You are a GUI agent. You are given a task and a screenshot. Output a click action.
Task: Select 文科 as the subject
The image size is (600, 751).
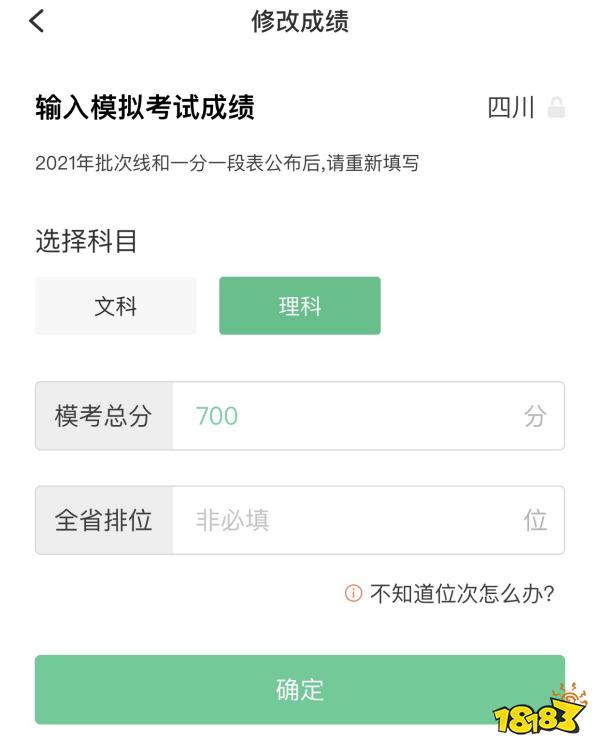pyautogui.click(x=115, y=306)
